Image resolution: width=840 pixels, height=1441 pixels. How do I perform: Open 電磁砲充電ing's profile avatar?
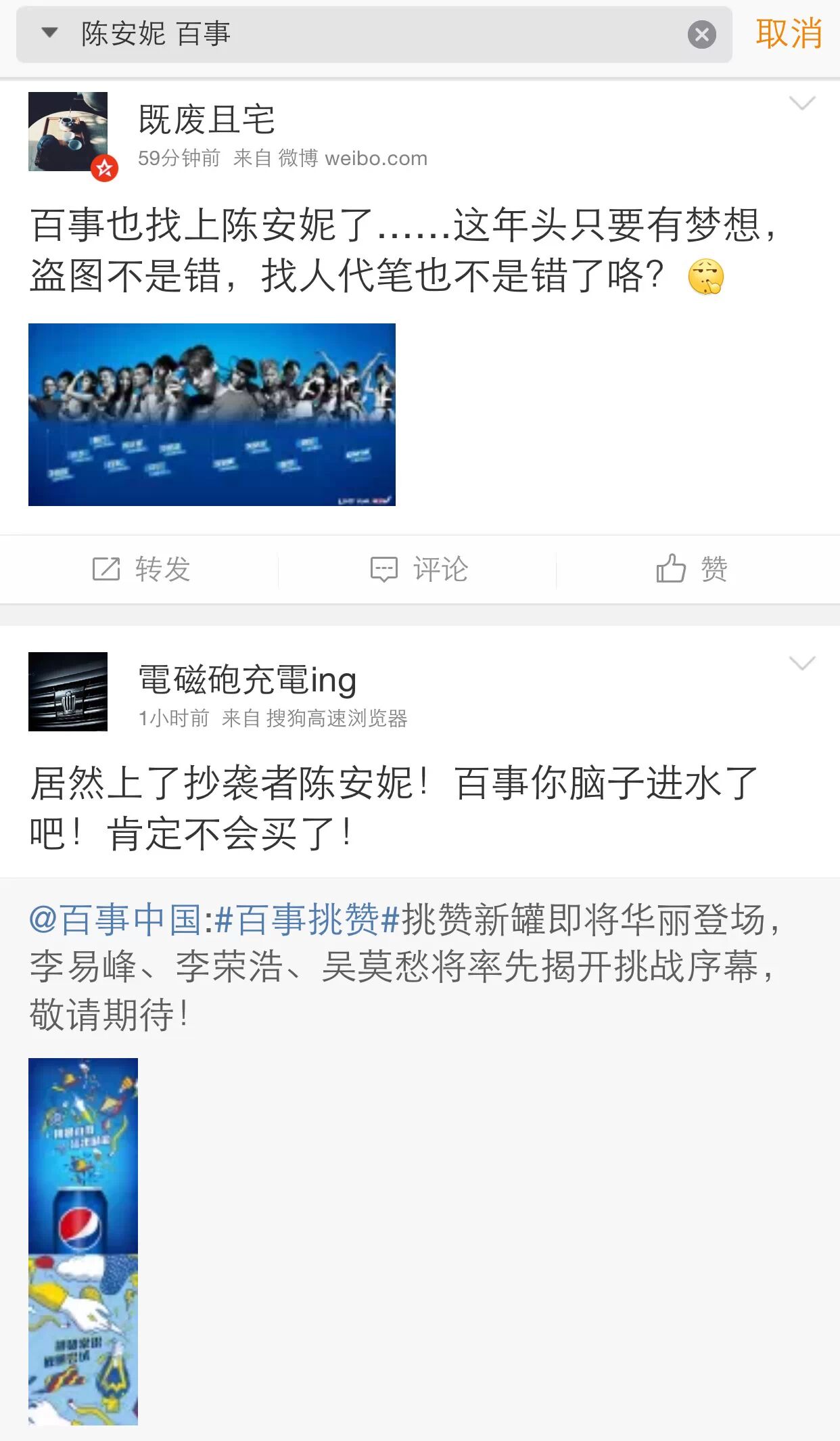coord(68,691)
